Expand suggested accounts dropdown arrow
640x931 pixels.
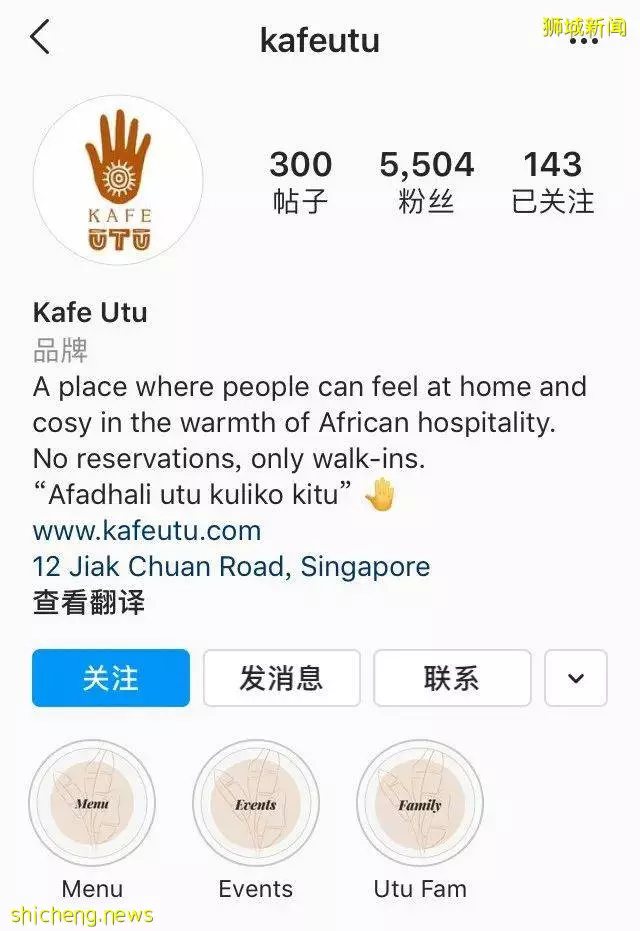tap(576, 678)
